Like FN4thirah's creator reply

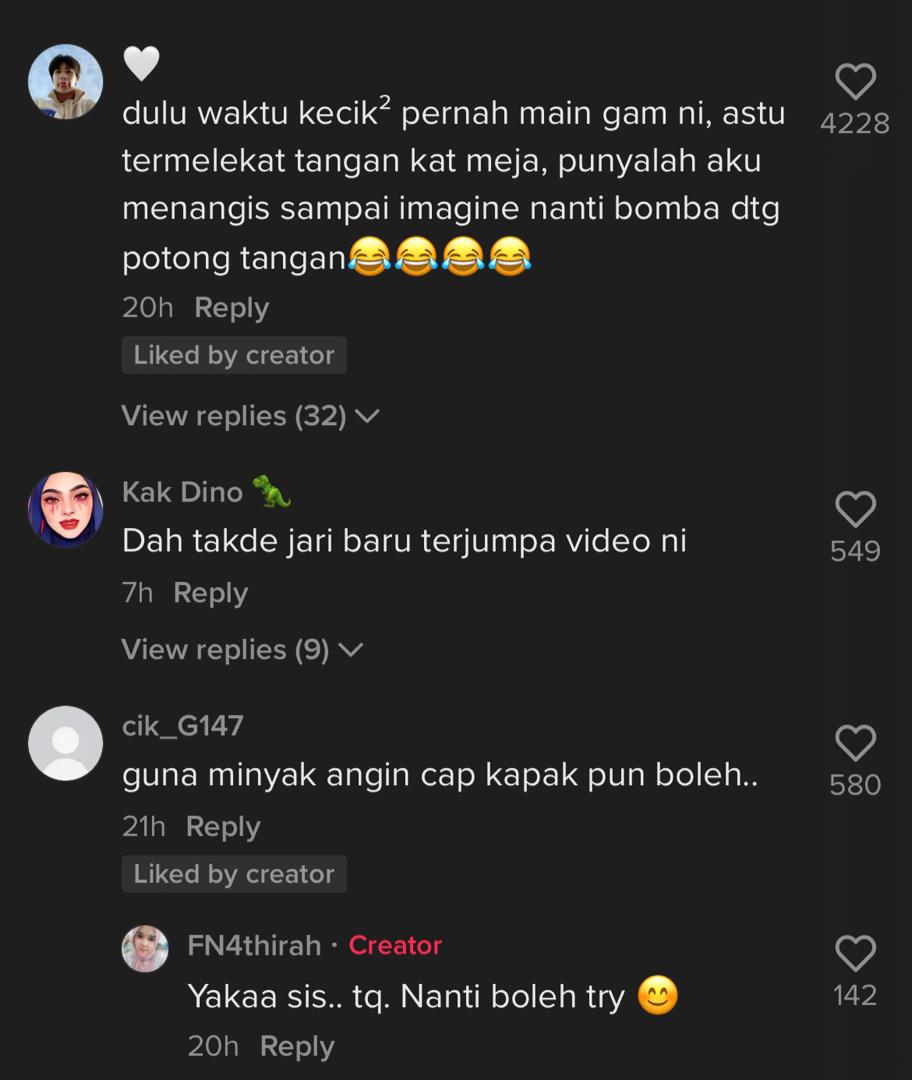[x=855, y=954]
